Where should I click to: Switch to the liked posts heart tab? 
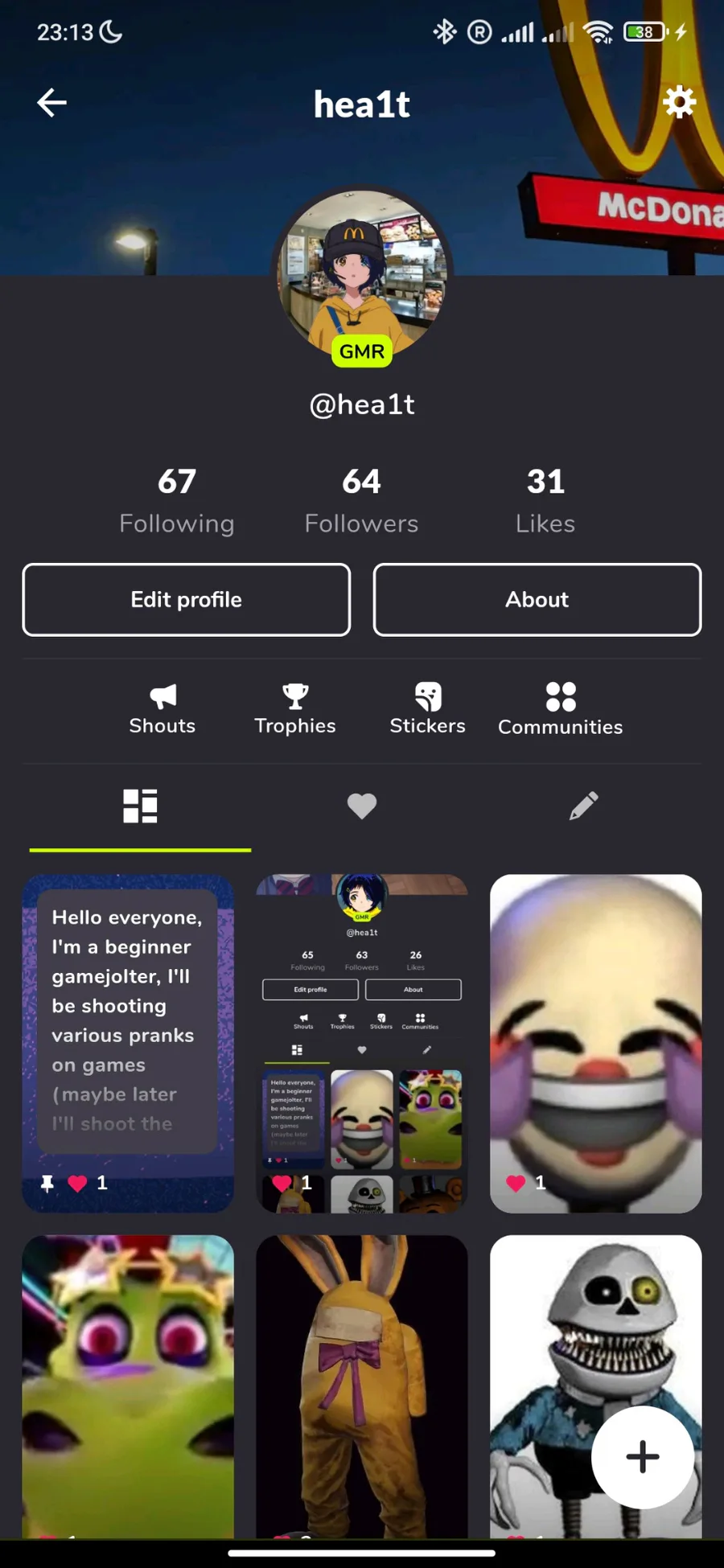[x=362, y=806]
